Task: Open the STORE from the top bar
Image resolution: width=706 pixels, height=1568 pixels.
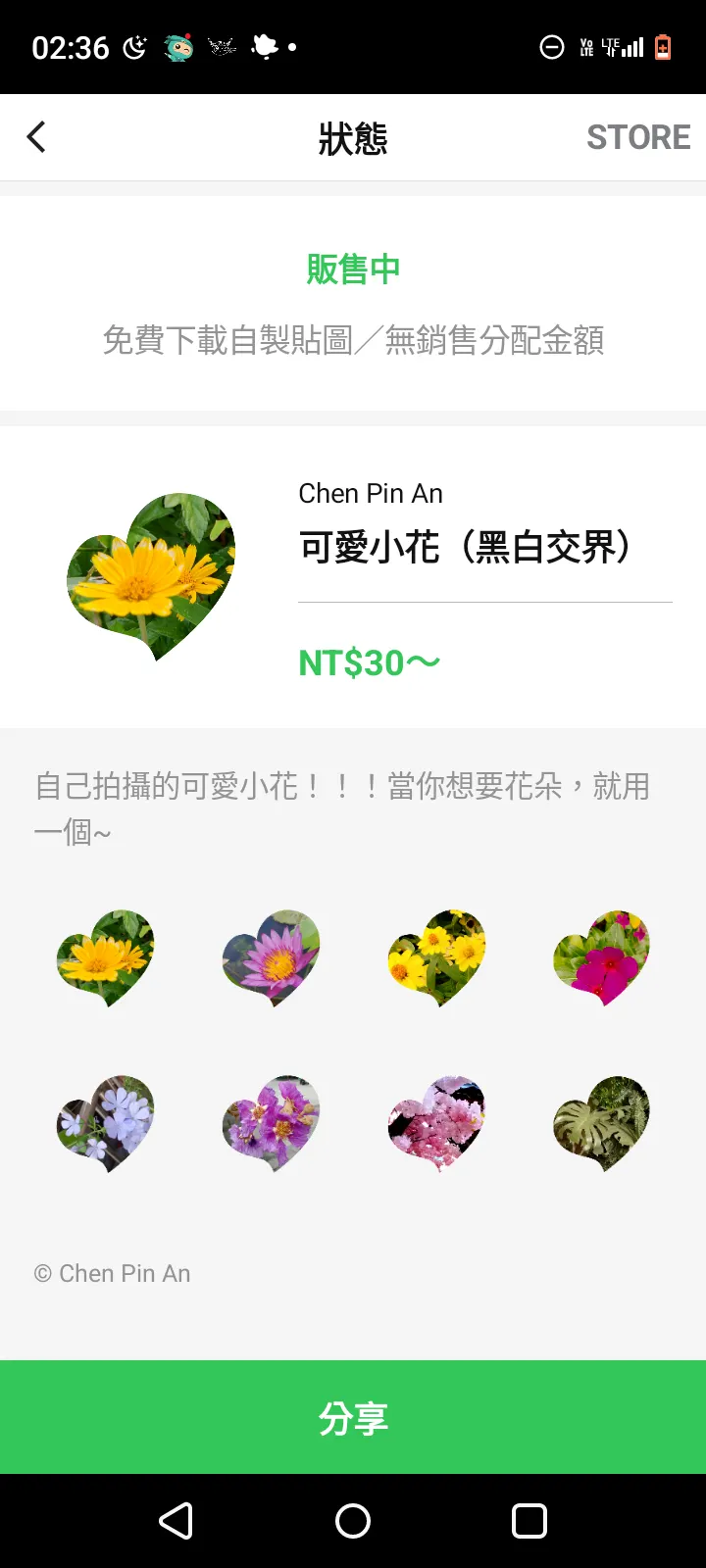Action: coord(638,136)
